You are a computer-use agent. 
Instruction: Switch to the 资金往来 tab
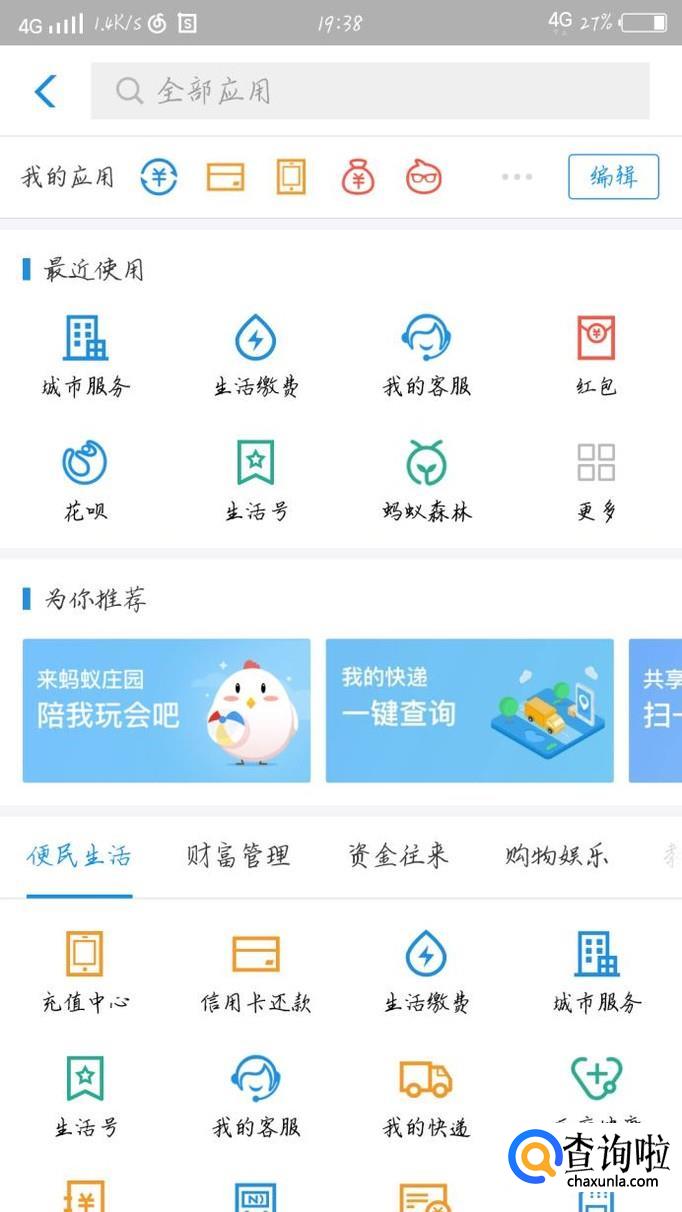pyautogui.click(x=398, y=855)
